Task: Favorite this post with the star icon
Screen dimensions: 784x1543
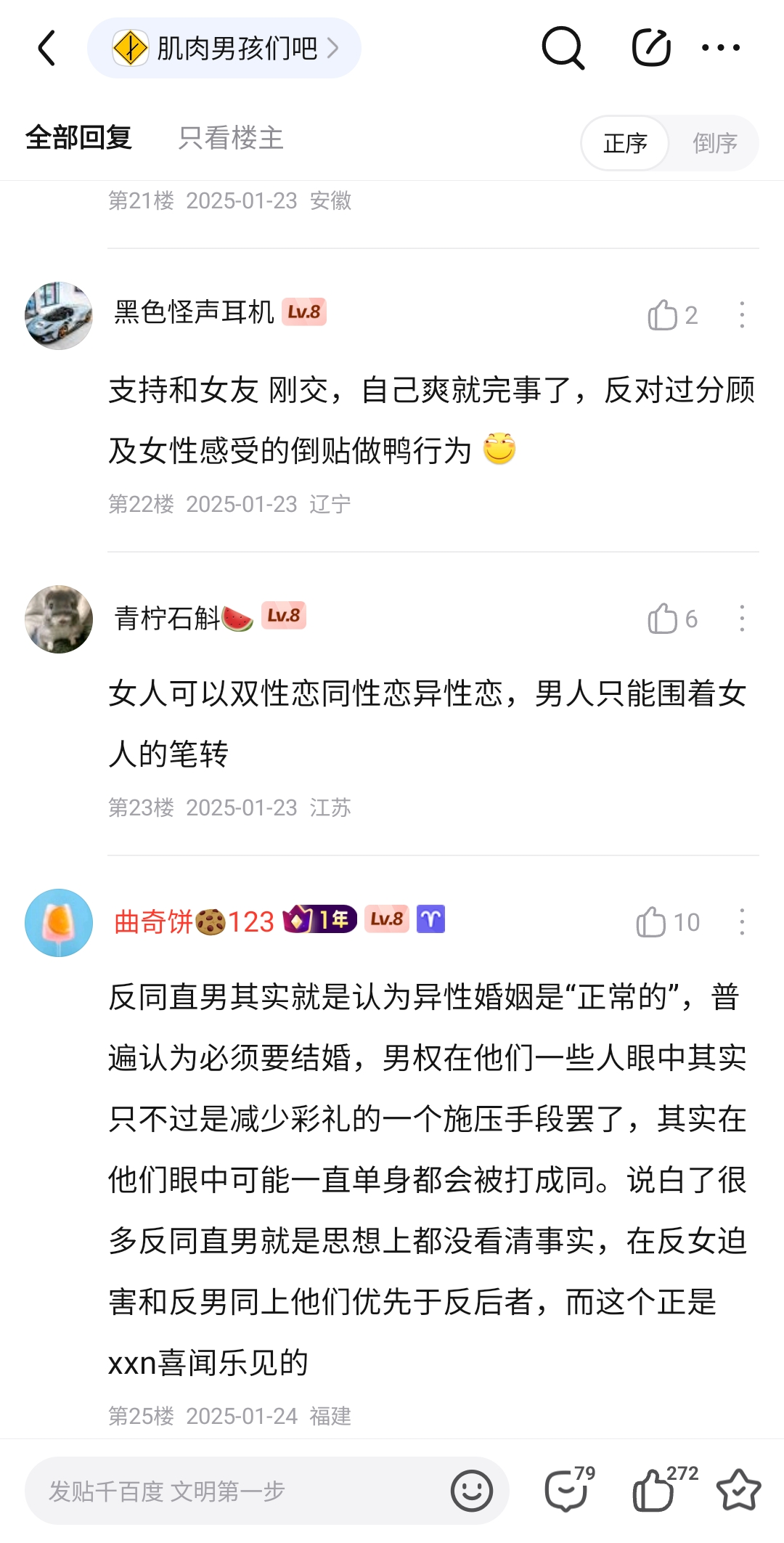Action: tap(738, 1490)
